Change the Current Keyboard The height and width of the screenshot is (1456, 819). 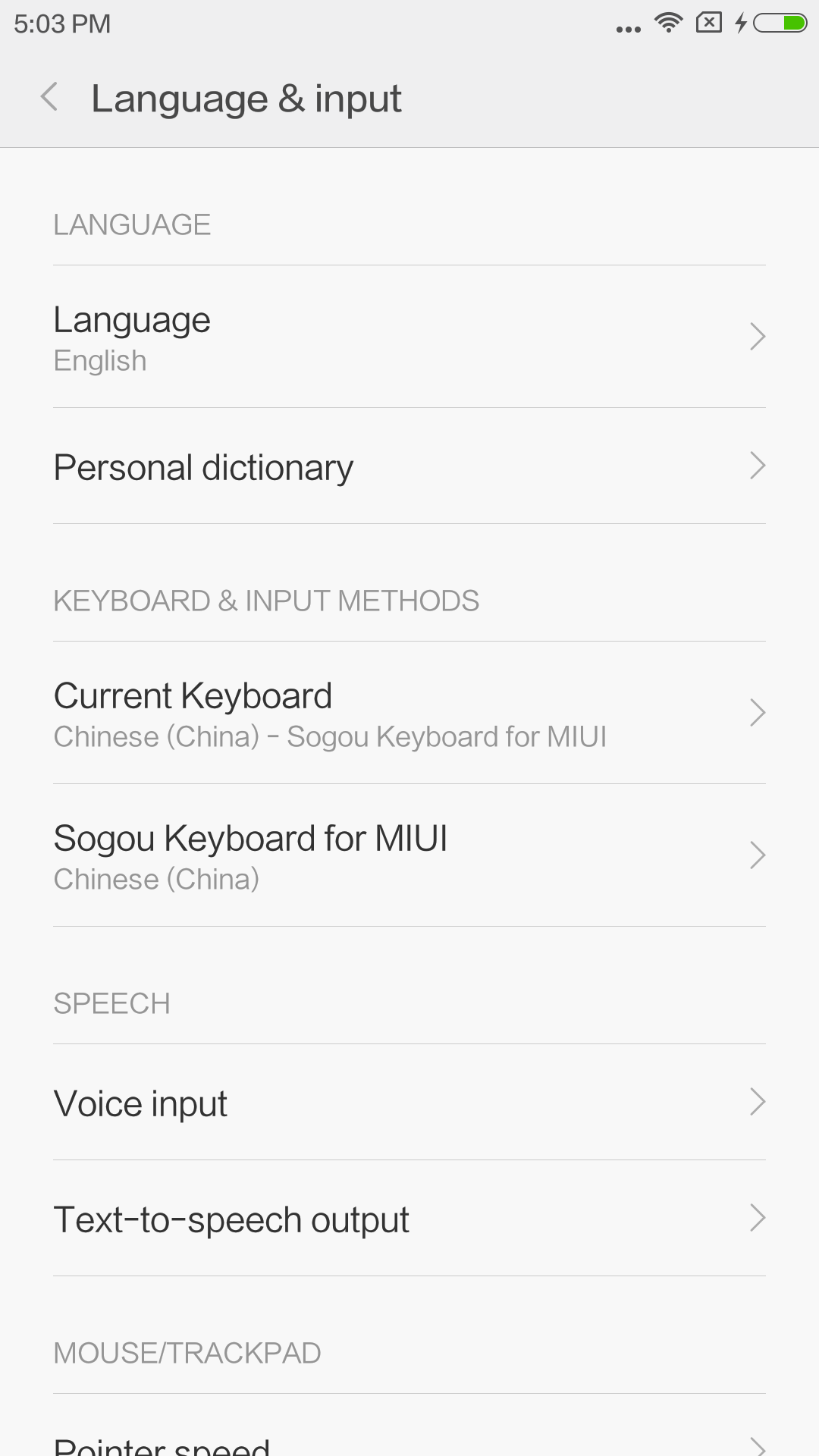pos(409,713)
